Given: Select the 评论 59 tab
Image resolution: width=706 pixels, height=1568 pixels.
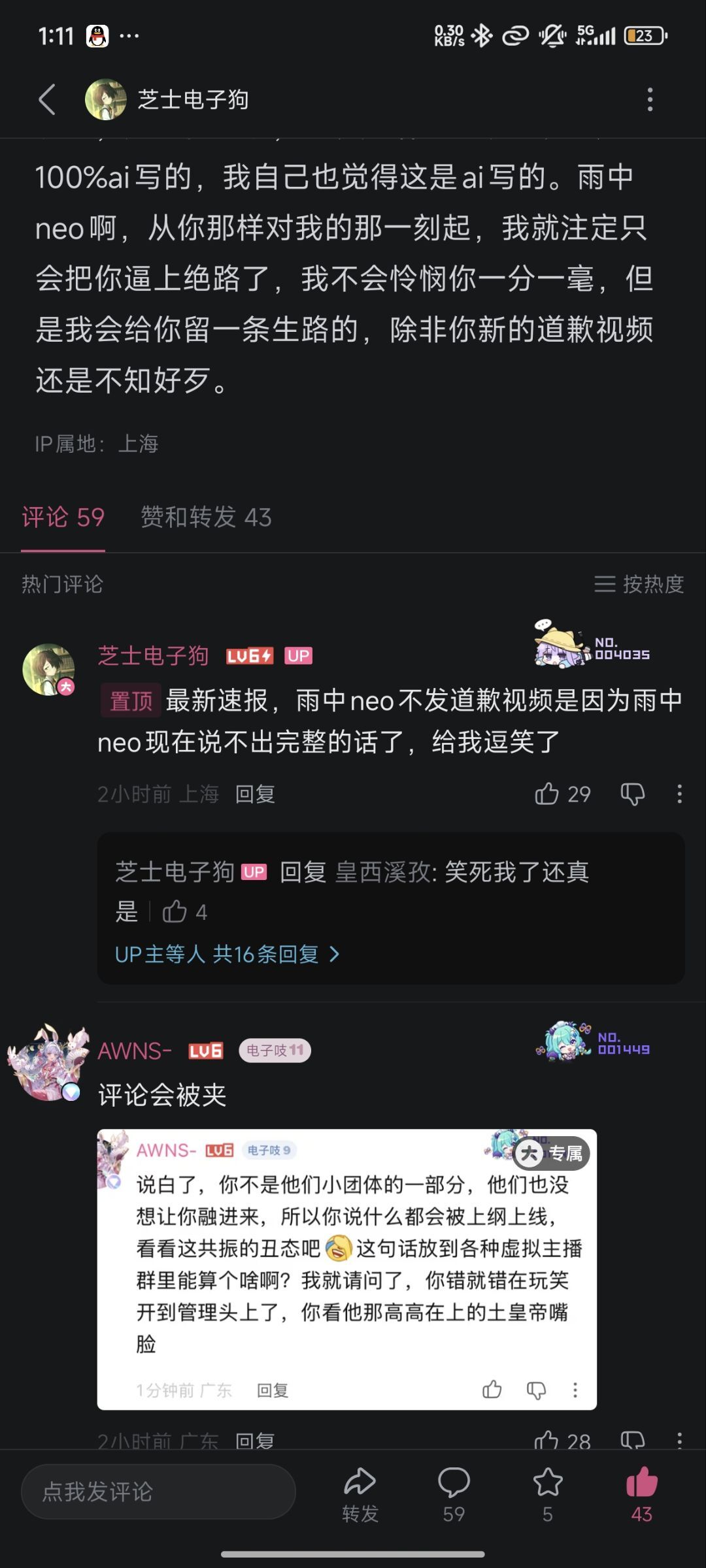Looking at the screenshot, I should pos(63,517).
